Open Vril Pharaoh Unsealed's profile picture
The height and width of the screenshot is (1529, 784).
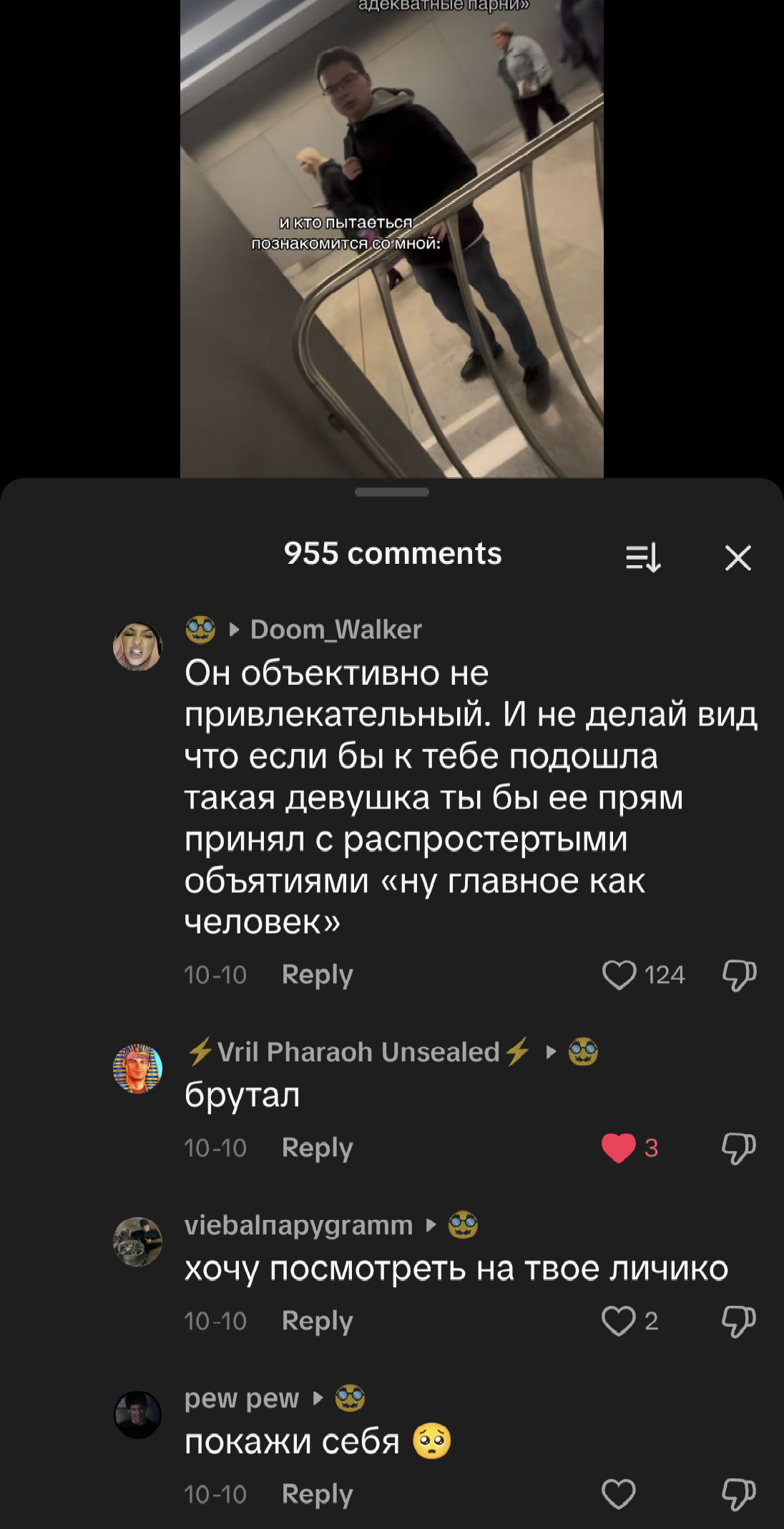click(x=137, y=1068)
